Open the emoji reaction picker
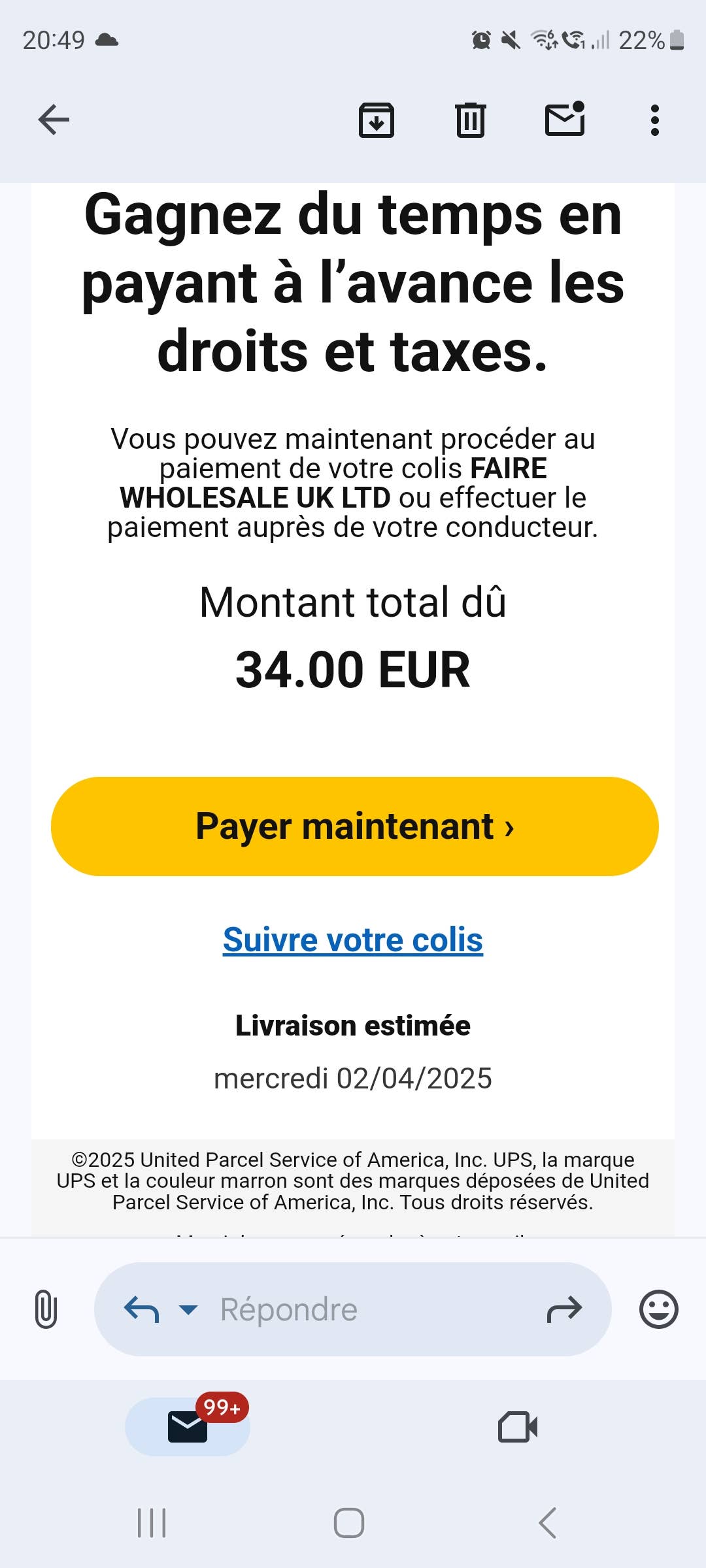706x1568 pixels. 658,1309
